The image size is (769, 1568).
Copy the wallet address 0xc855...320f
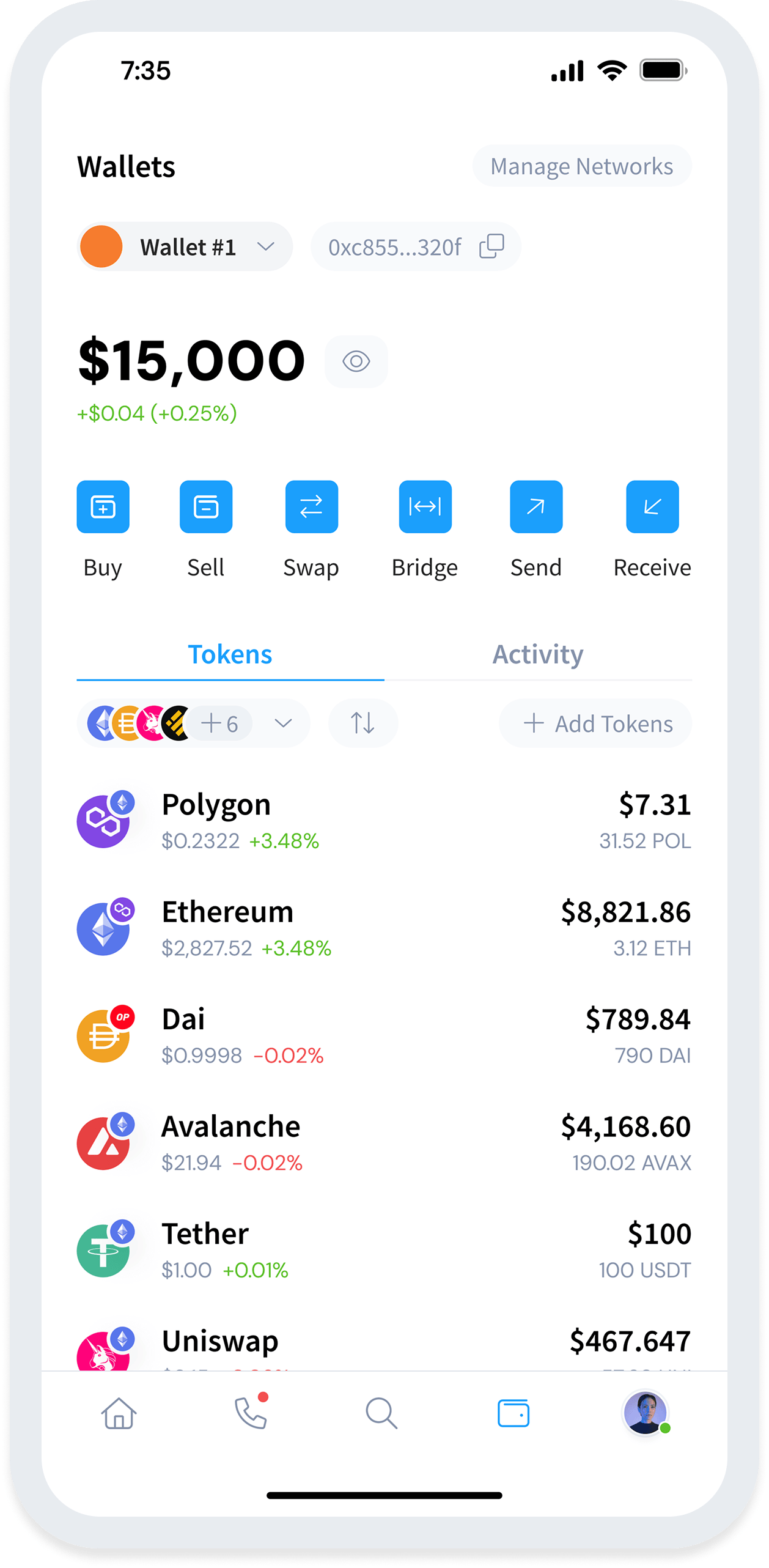coord(491,247)
